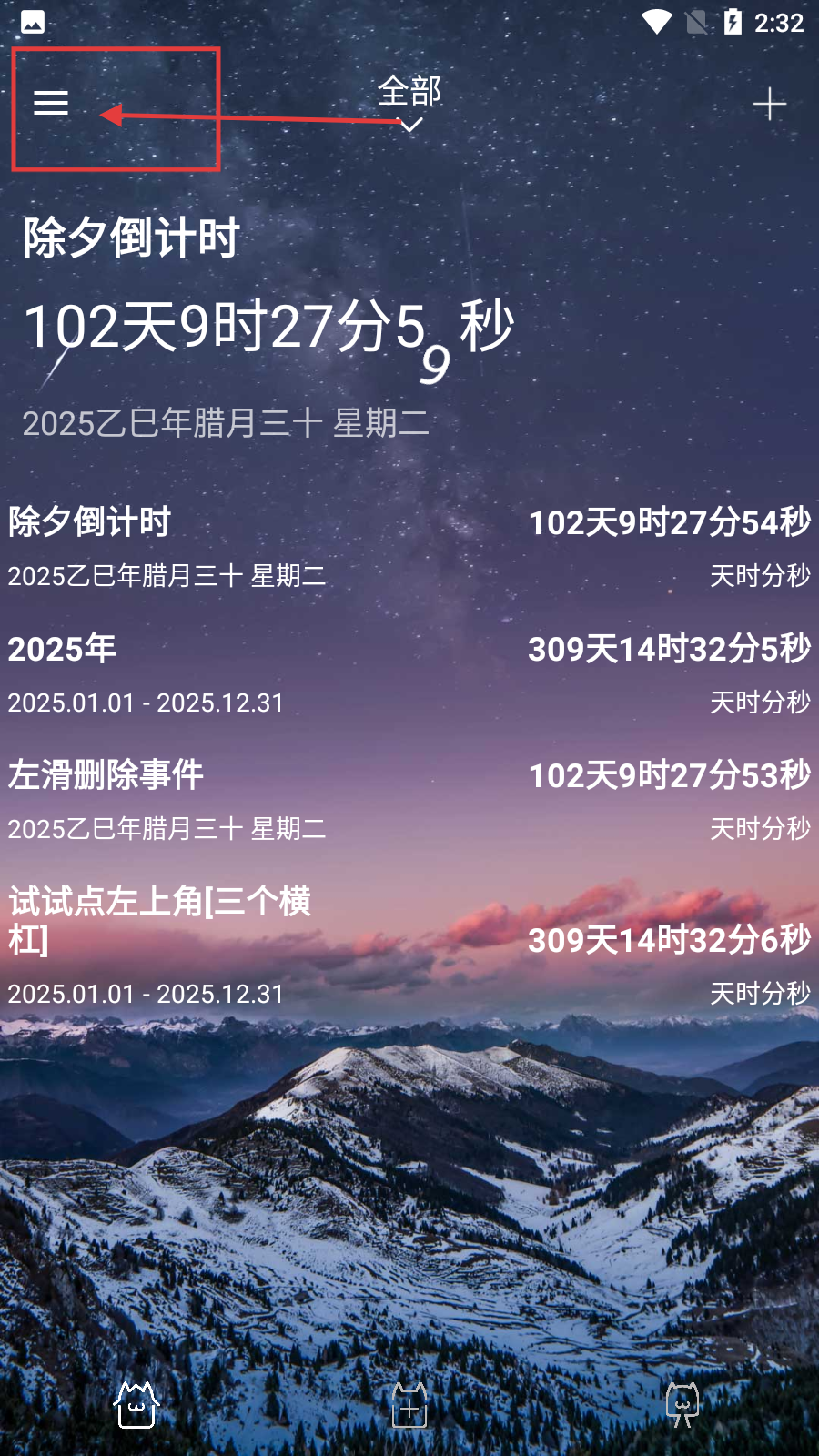The width and height of the screenshot is (819, 1456).
Task: Open the three-line drawer menu
Action: click(x=51, y=103)
